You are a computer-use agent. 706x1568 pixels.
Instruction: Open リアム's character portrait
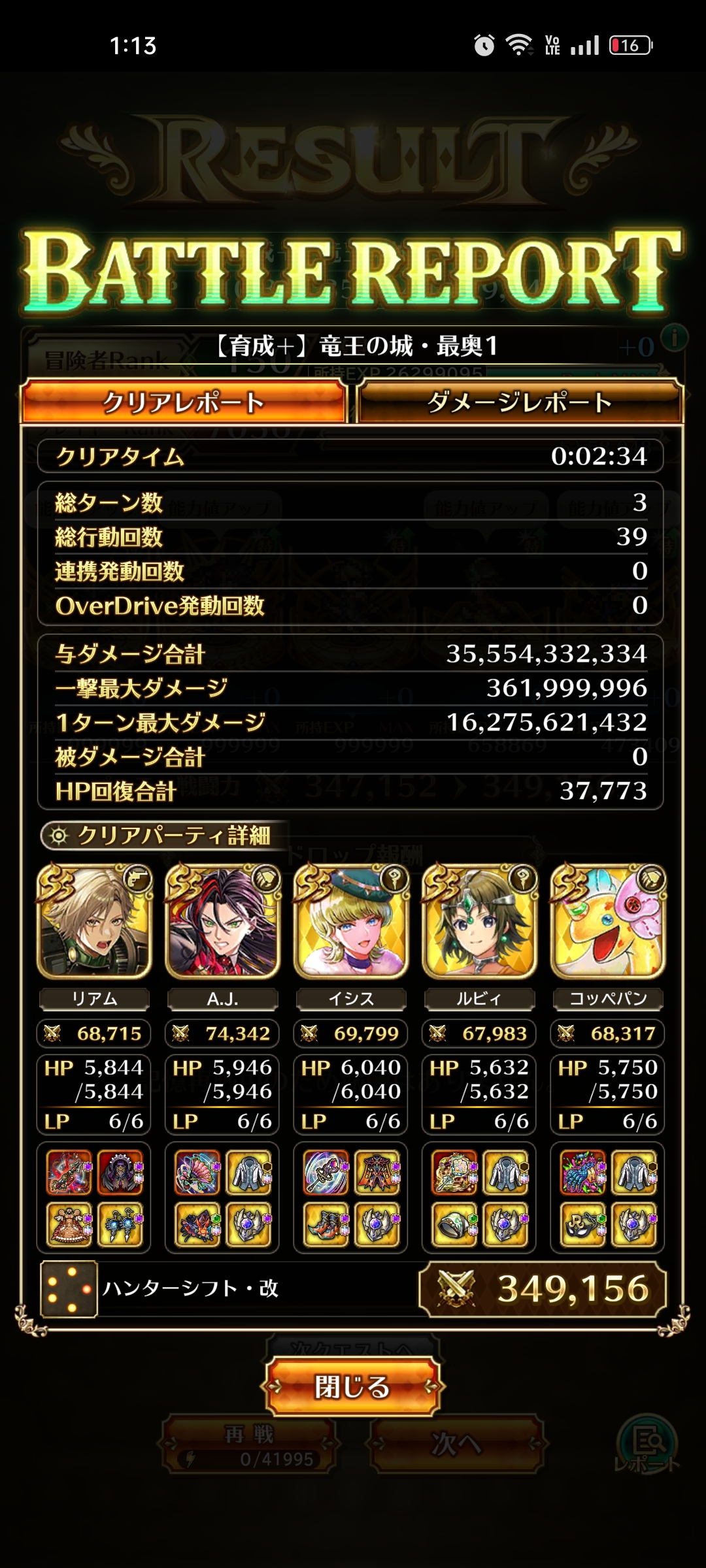pyautogui.click(x=95, y=922)
